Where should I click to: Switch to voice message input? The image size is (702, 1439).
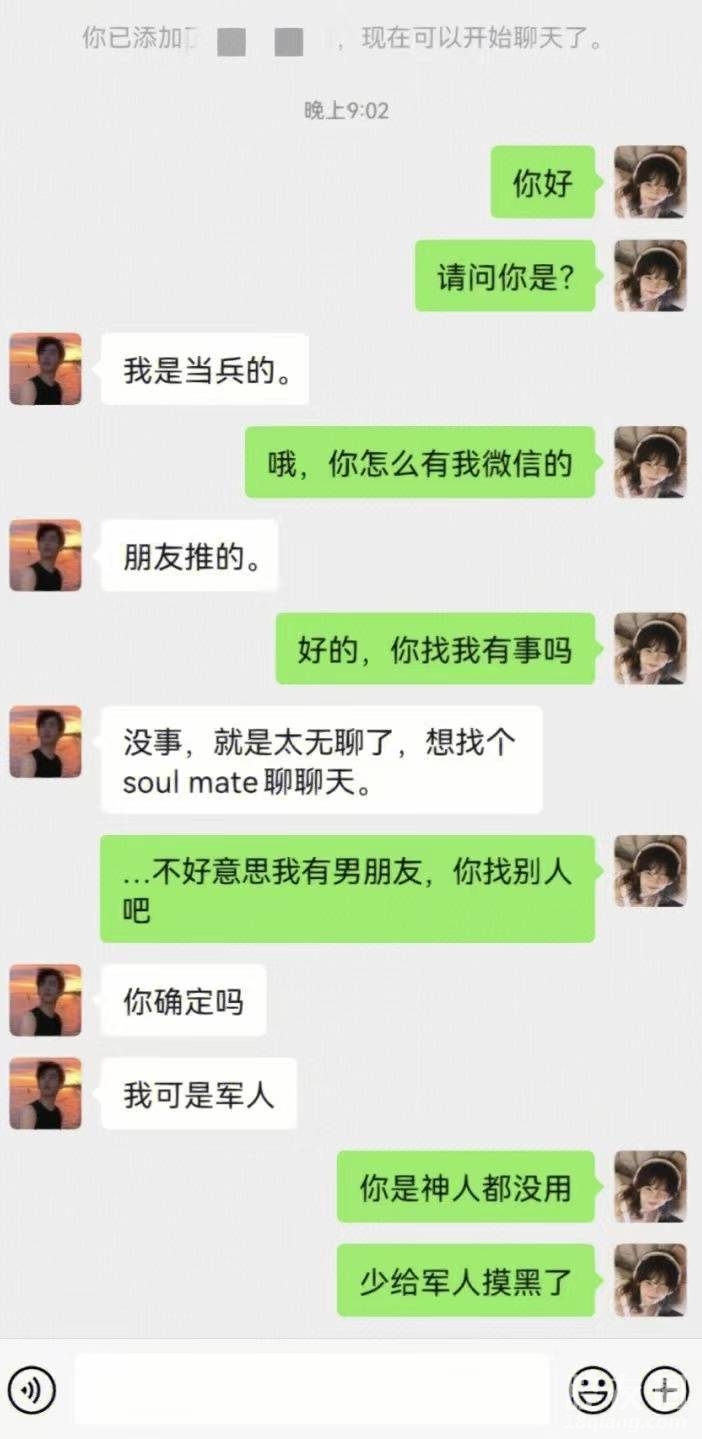click(32, 1389)
